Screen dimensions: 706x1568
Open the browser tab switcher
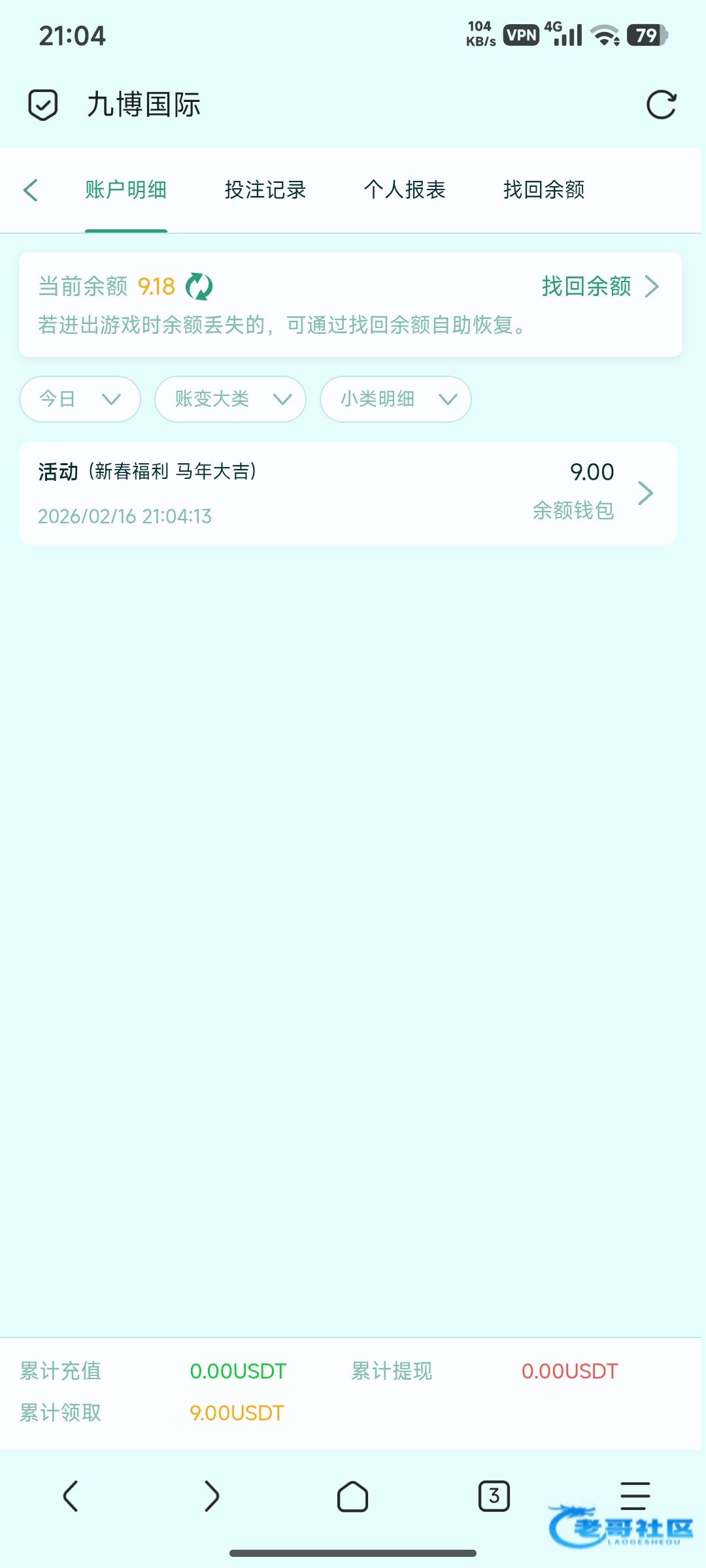pos(494,1496)
